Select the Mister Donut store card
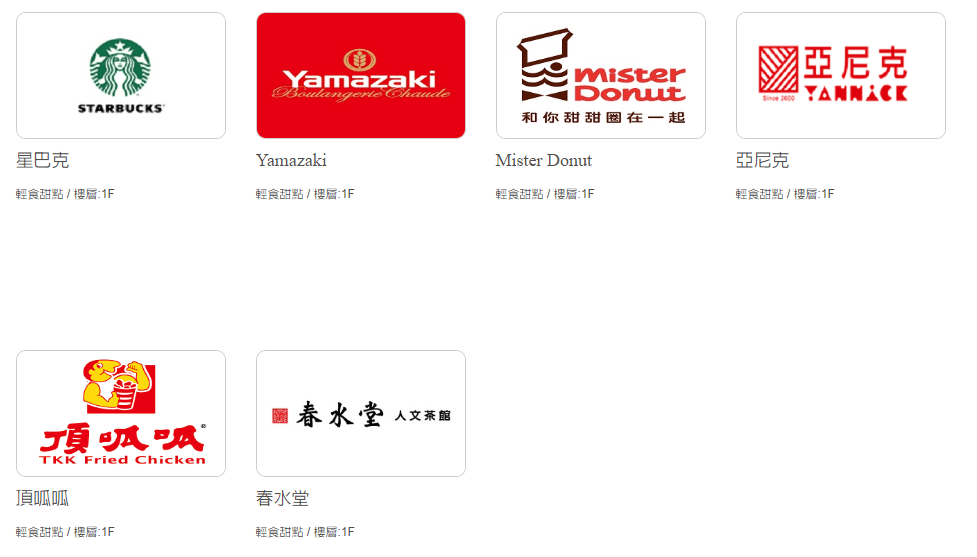The height and width of the screenshot is (557, 977). 601,76
